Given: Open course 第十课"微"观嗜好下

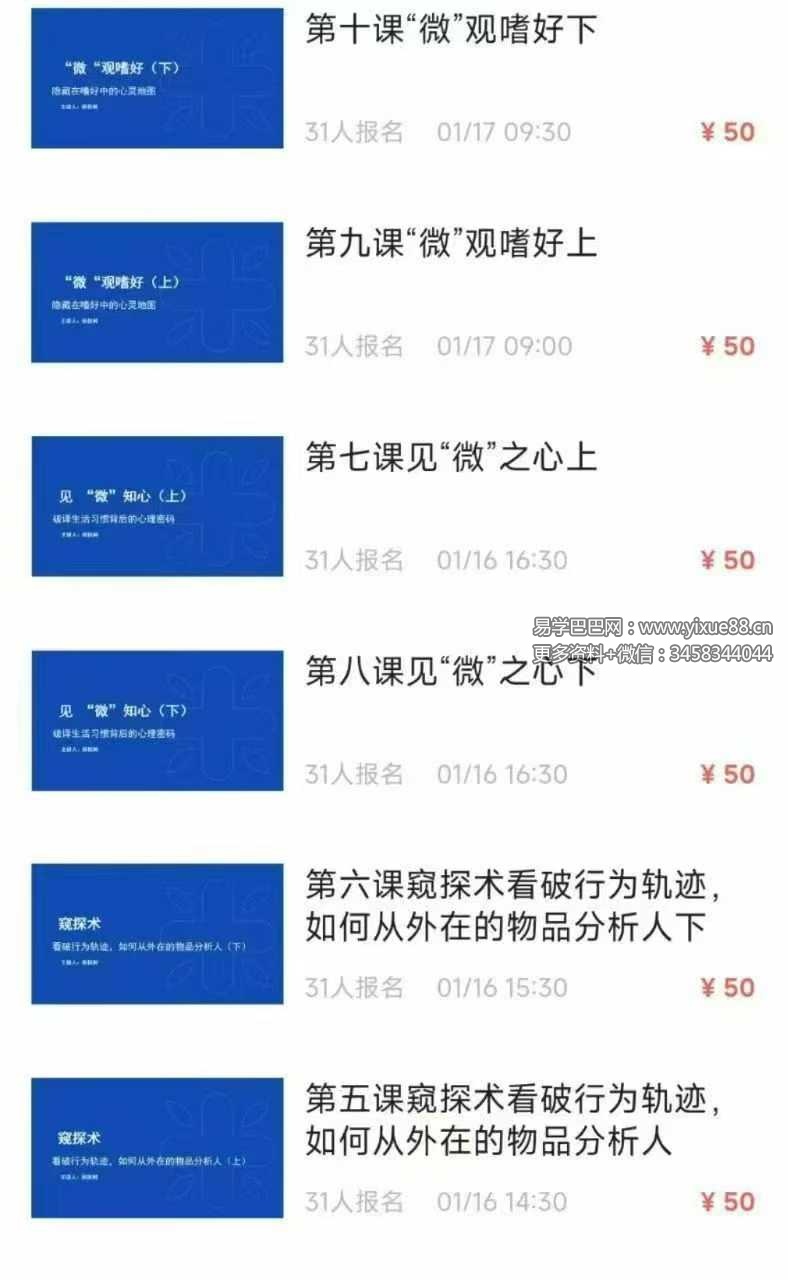Looking at the screenshot, I should 450,30.
